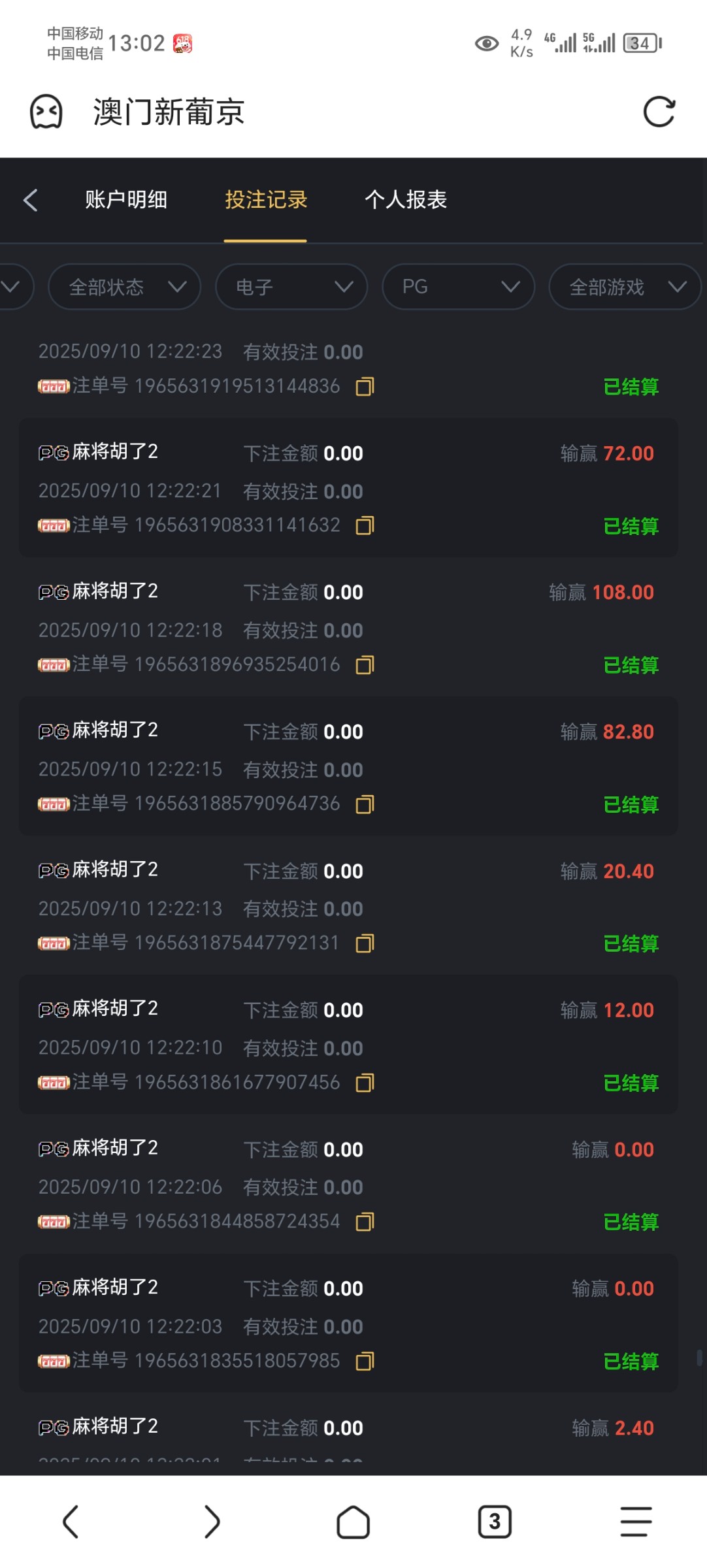Image resolution: width=707 pixels, height=1568 pixels.
Task: Copy bet number 1965631908331141632
Action: pos(365,526)
